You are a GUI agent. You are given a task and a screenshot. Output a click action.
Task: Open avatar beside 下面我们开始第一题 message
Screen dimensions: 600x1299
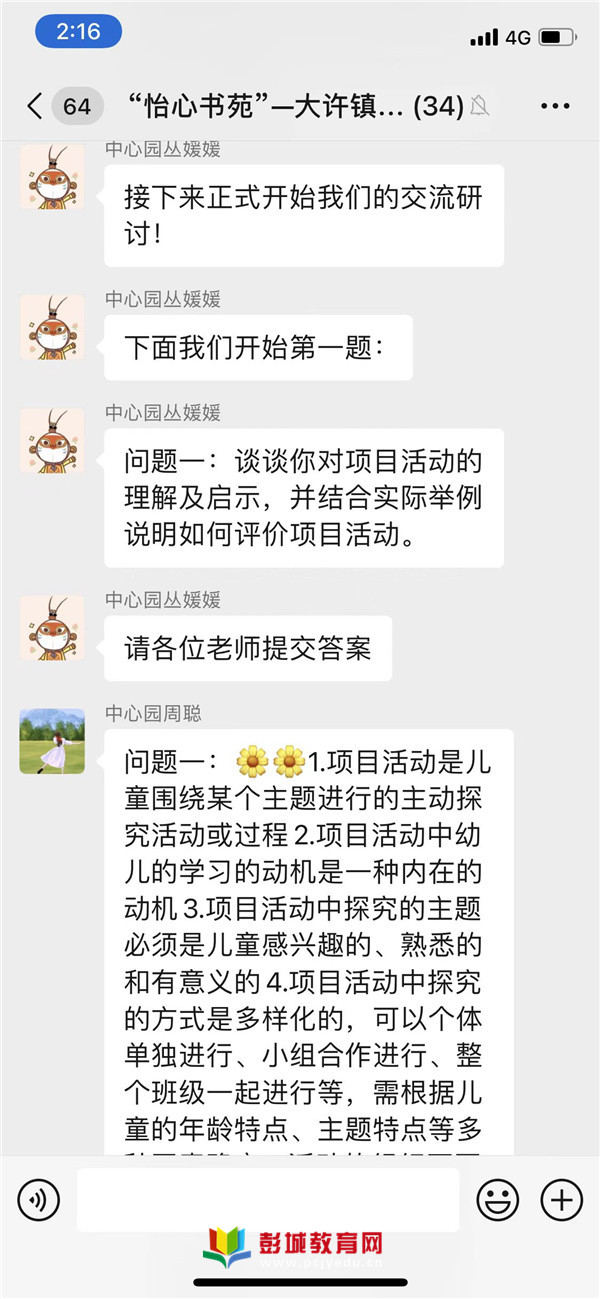[52, 327]
